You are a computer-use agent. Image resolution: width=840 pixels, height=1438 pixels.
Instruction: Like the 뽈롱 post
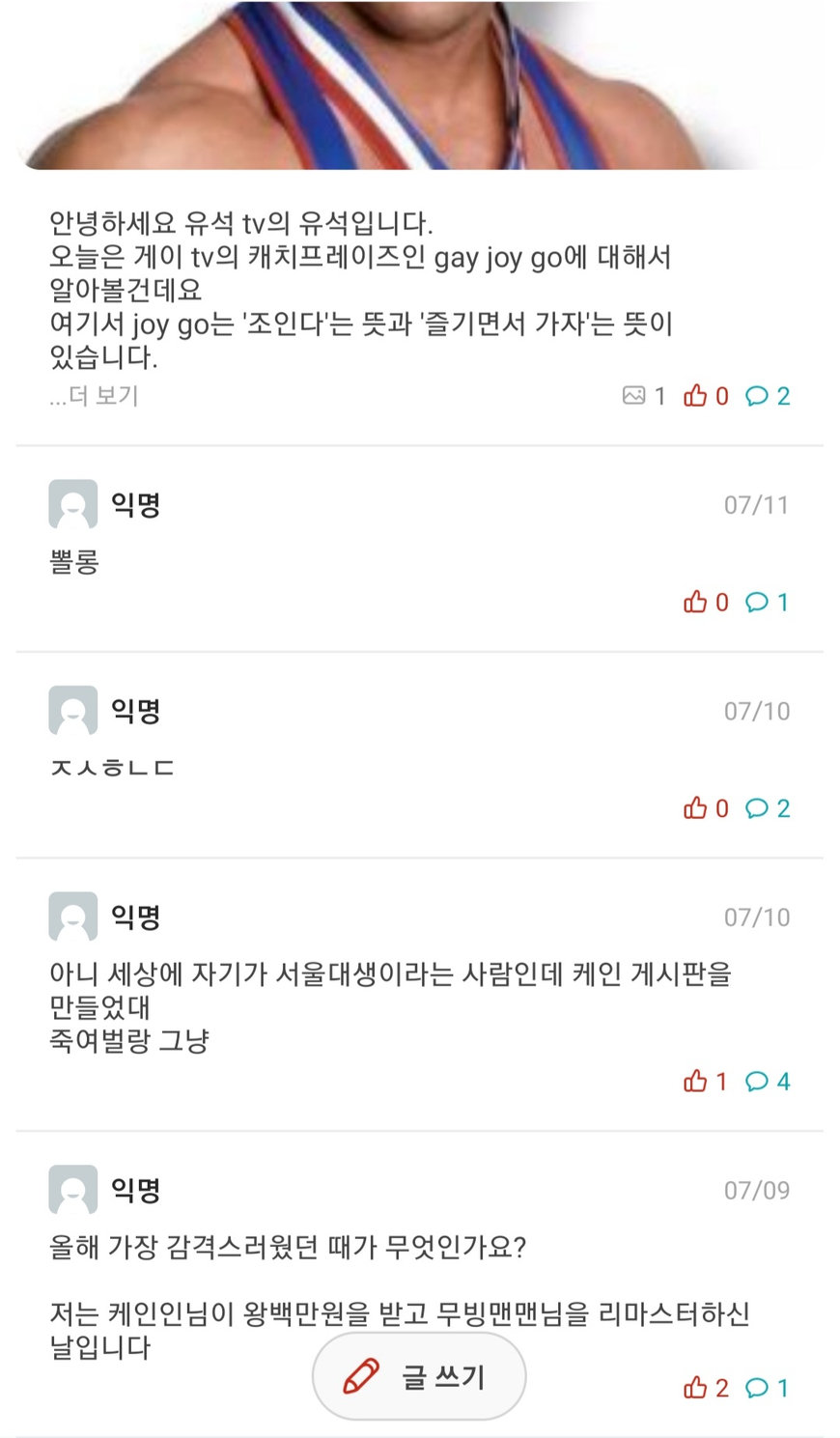point(706,602)
